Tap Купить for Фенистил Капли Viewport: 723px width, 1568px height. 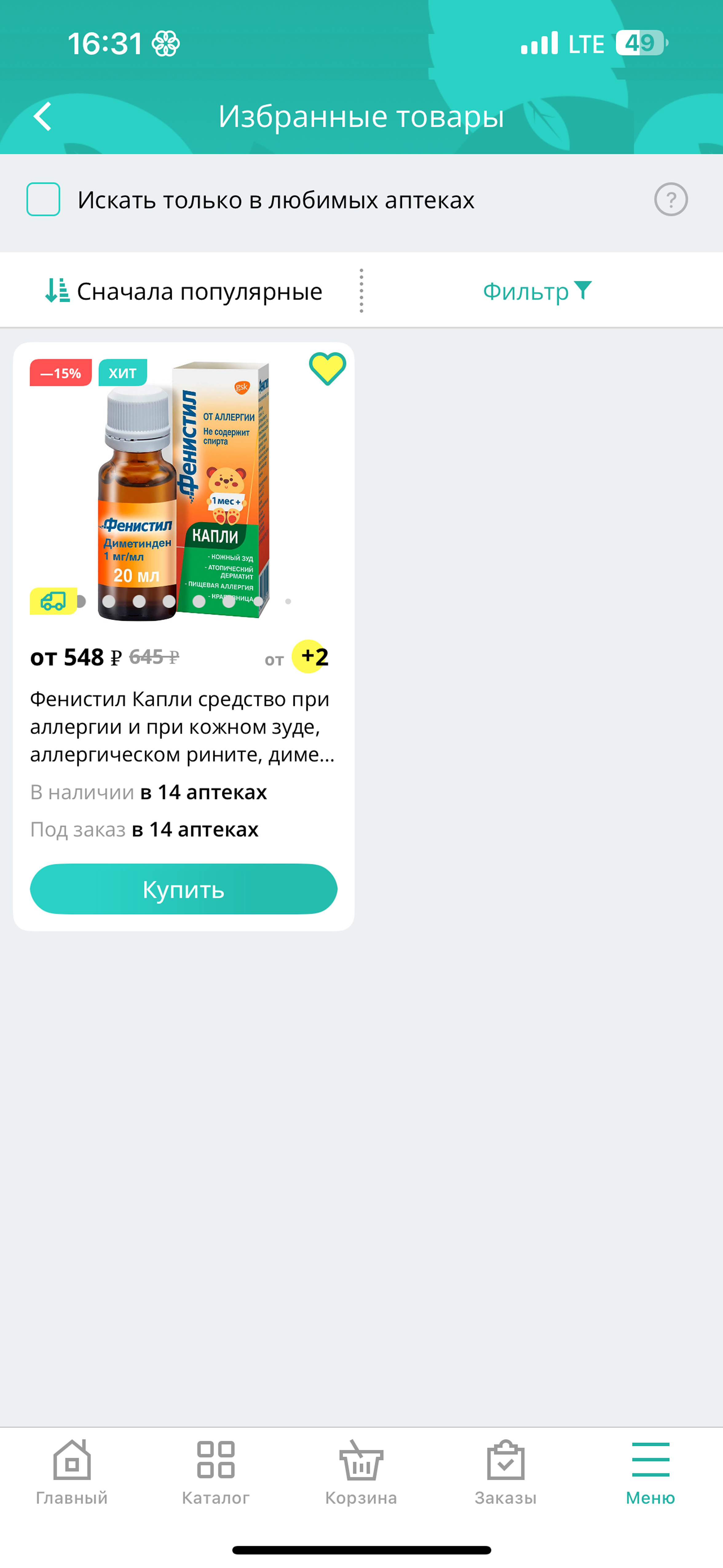[x=184, y=889]
